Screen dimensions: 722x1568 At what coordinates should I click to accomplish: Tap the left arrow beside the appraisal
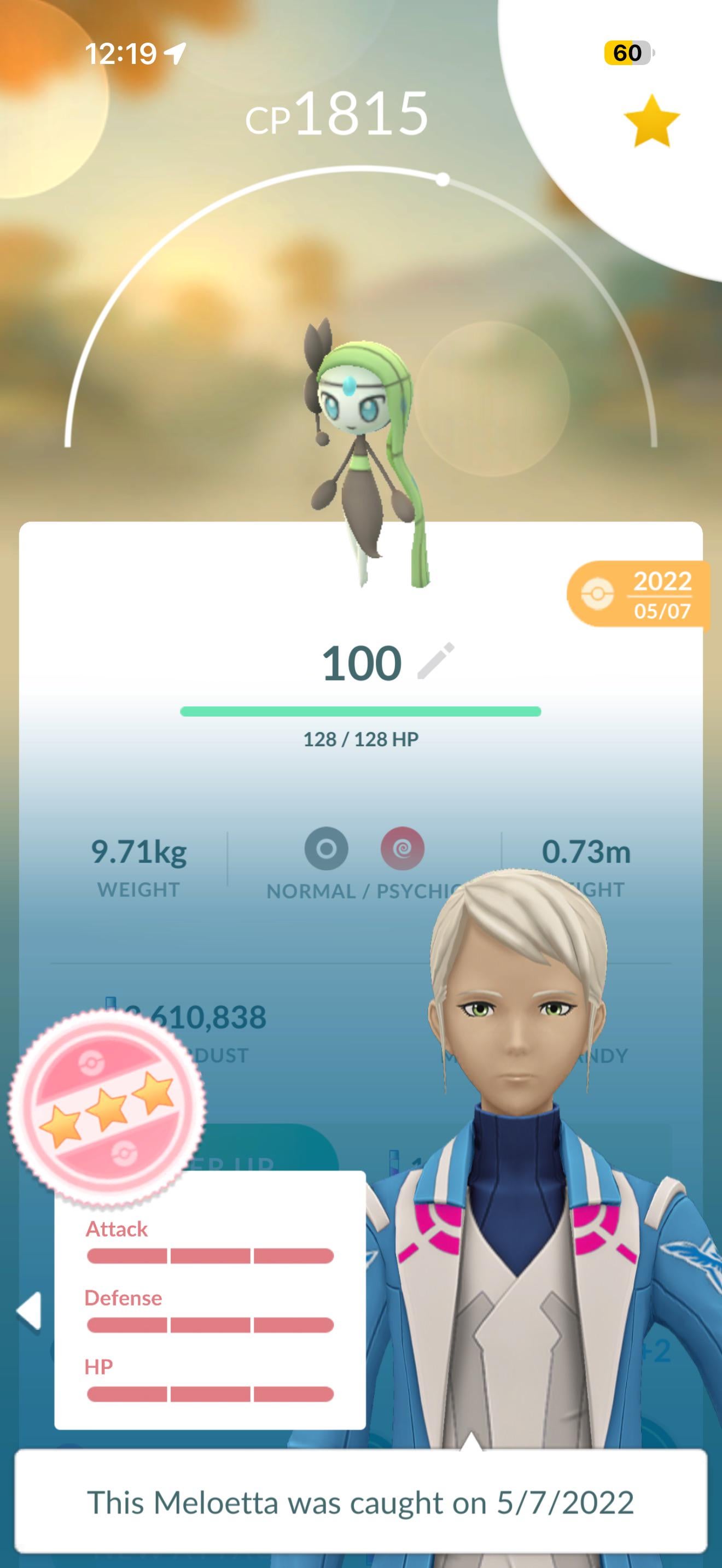(x=28, y=1310)
